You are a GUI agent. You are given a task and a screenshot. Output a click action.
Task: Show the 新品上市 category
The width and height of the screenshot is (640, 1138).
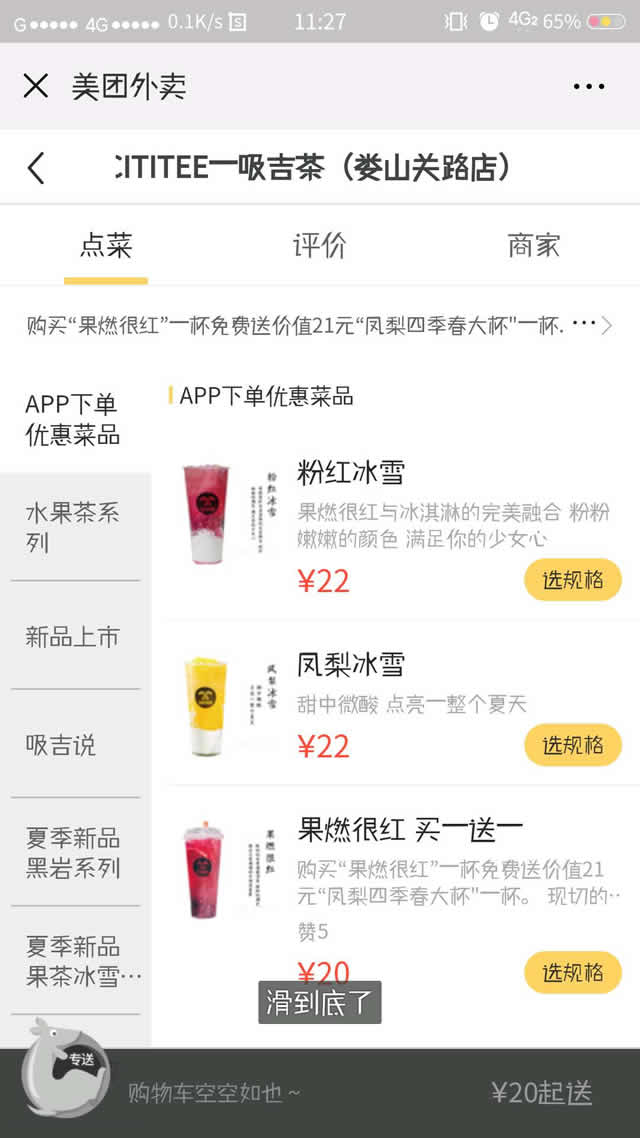(73, 637)
